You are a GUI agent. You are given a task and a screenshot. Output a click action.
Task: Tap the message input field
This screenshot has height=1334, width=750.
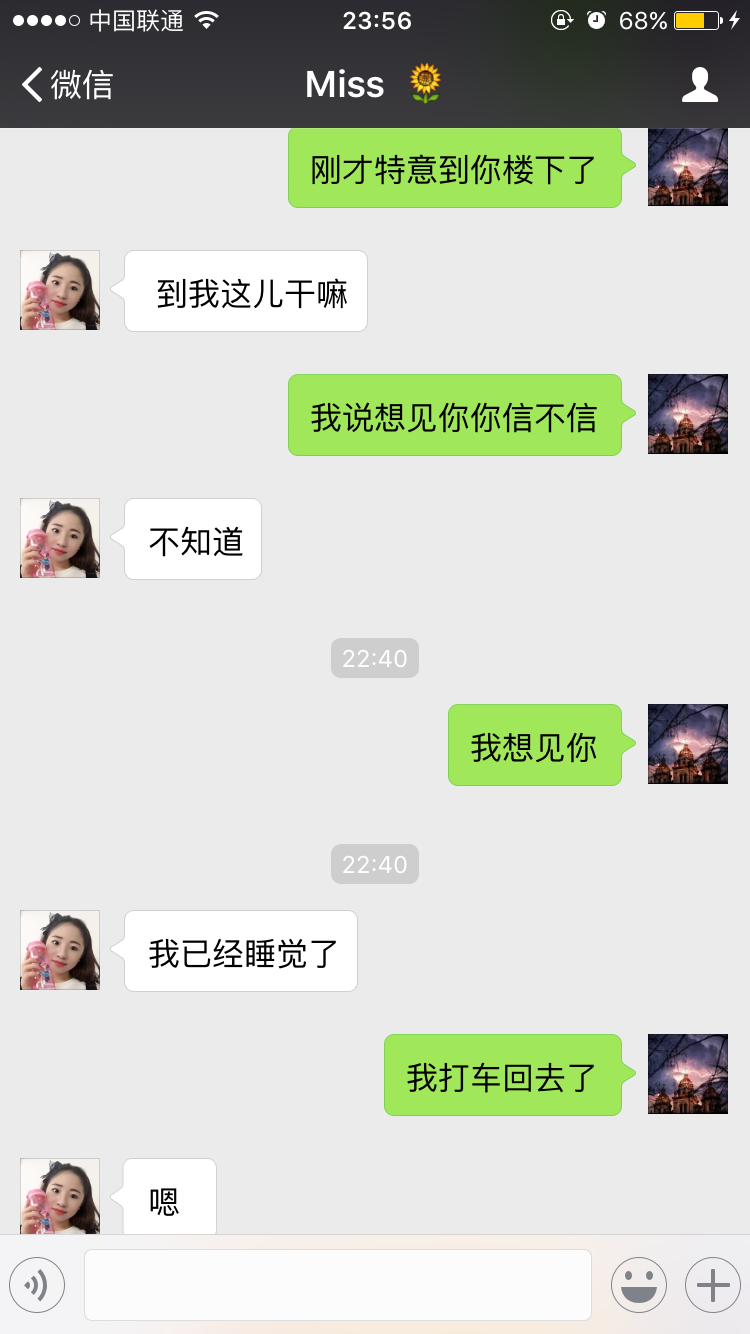tap(337, 1284)
